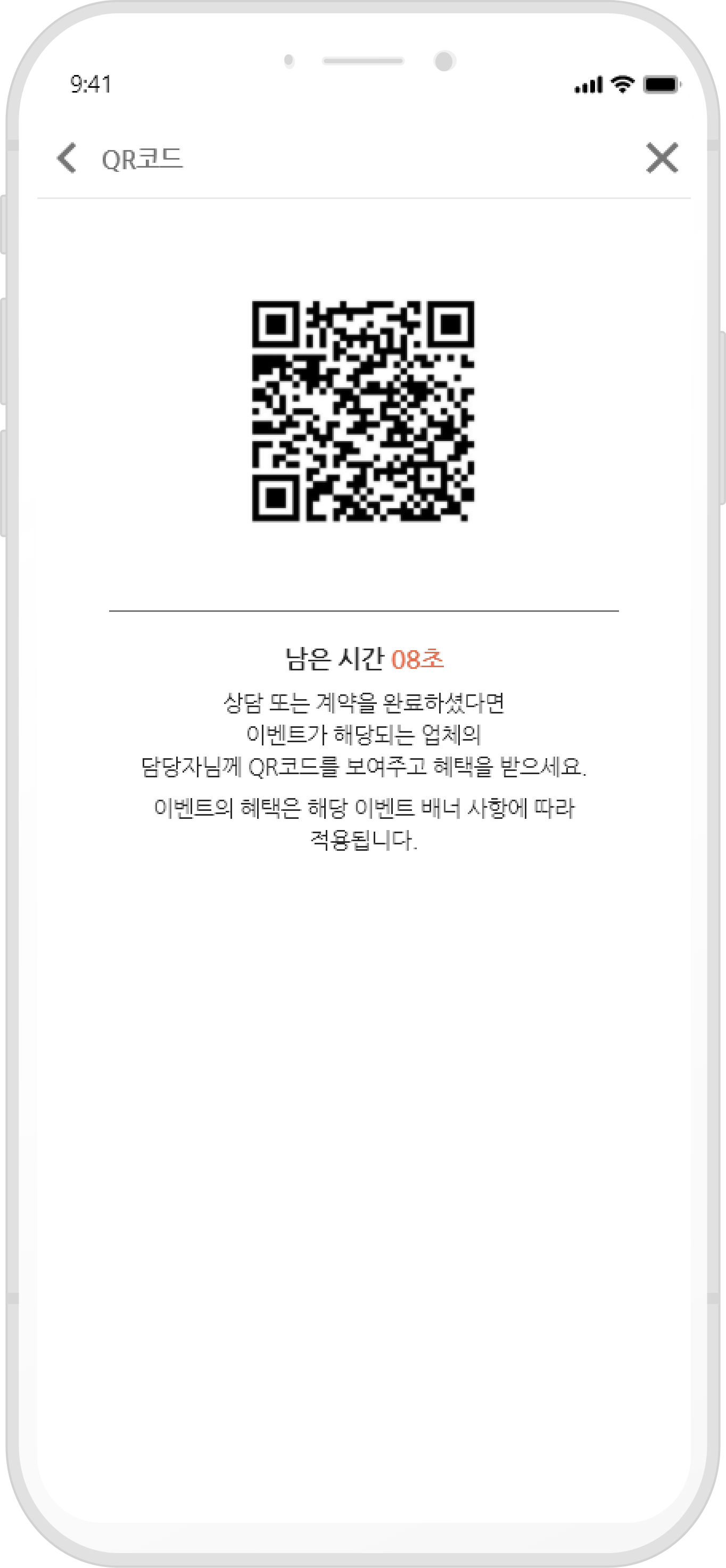Screen dimensions: 726x1568
Task: Select the QR코드 title in the header
Action: [x=143, y=158]
